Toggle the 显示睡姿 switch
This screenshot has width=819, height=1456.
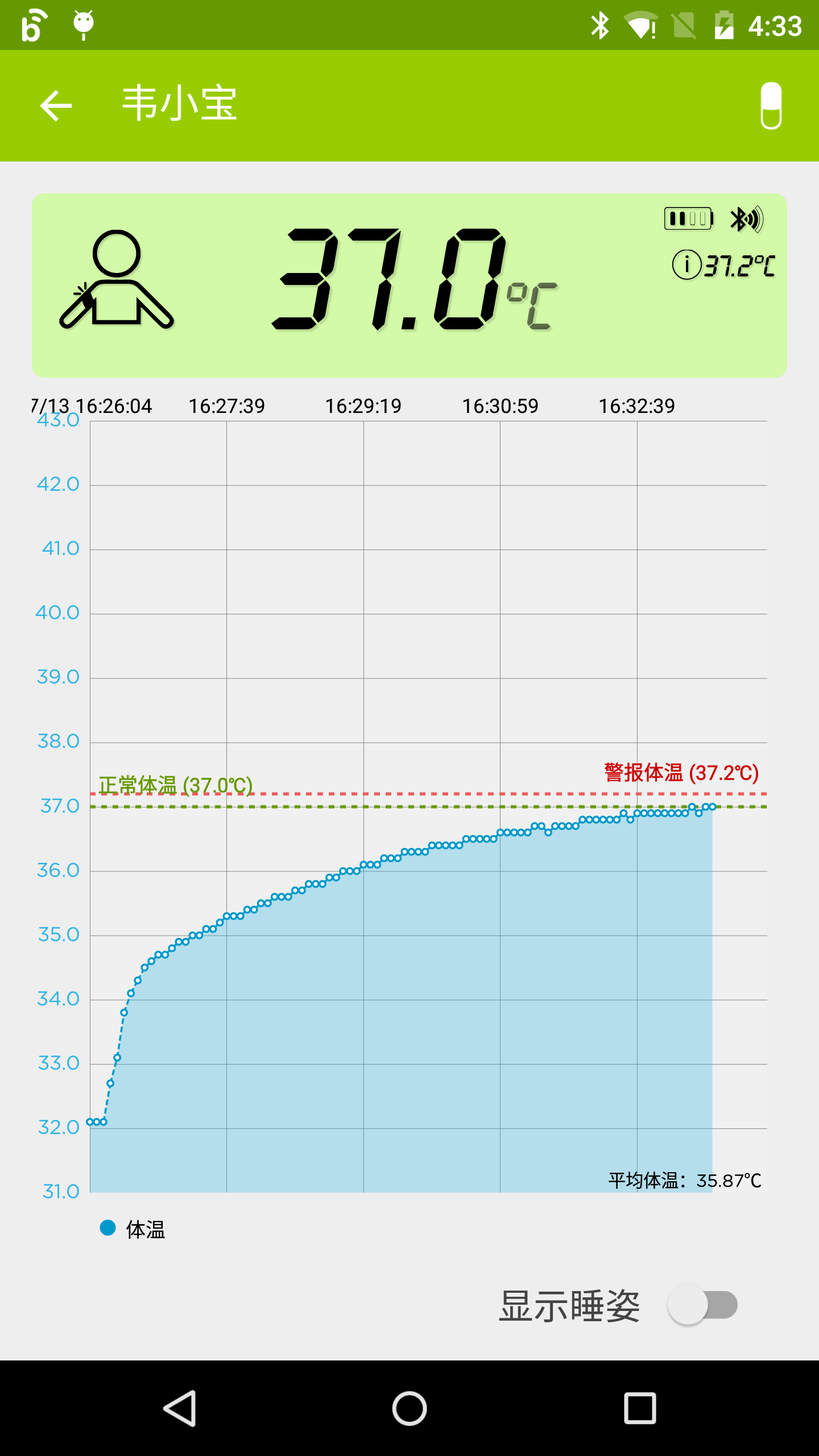tap(703, 1305)
